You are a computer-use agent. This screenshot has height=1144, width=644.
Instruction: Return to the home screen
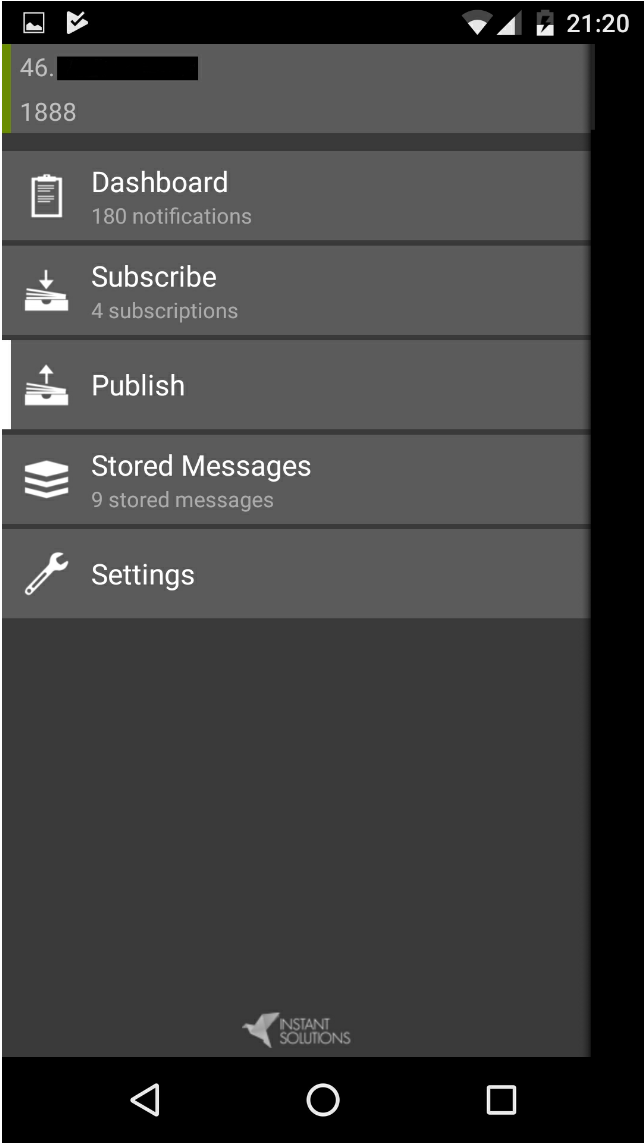[322, 1100]
